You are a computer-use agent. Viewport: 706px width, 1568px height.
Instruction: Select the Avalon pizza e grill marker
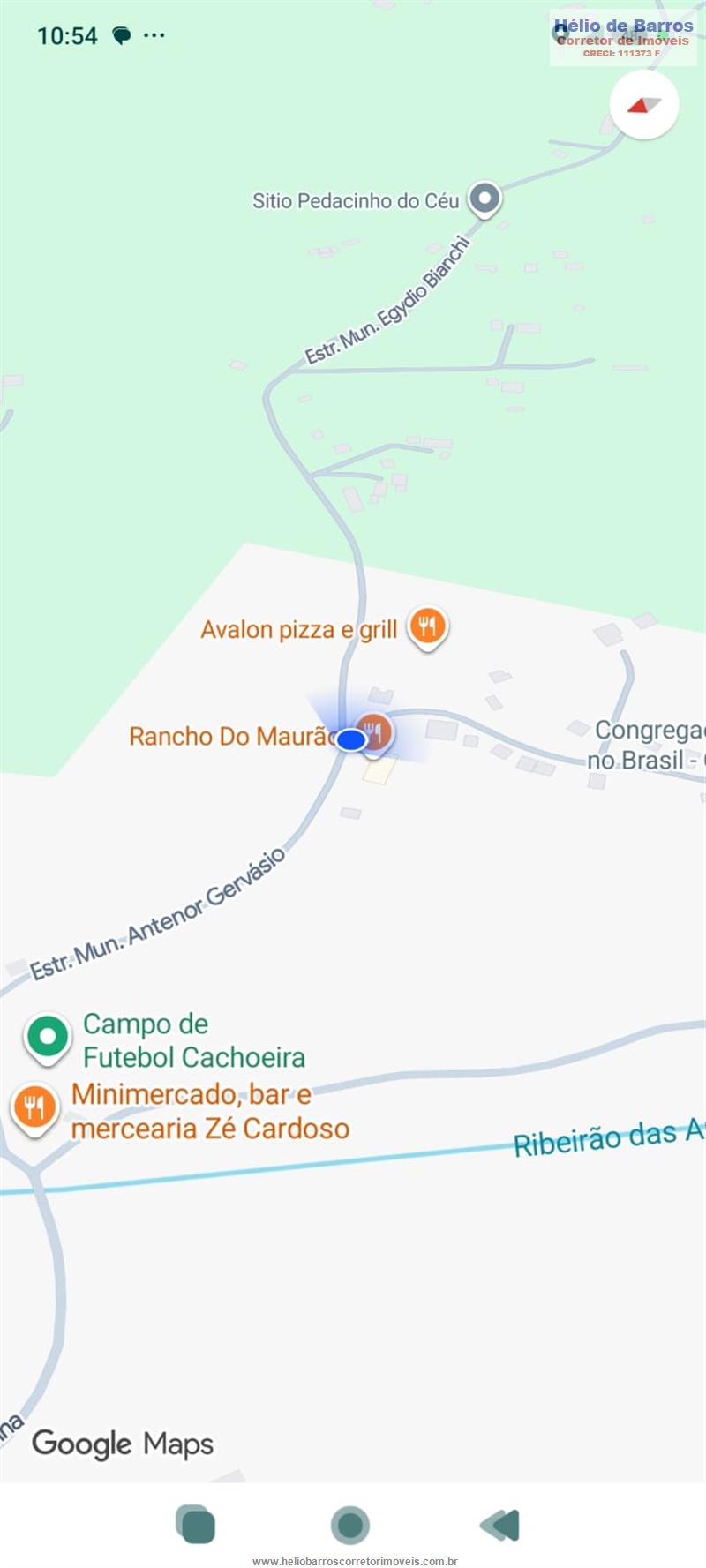[x=427, y=627]
